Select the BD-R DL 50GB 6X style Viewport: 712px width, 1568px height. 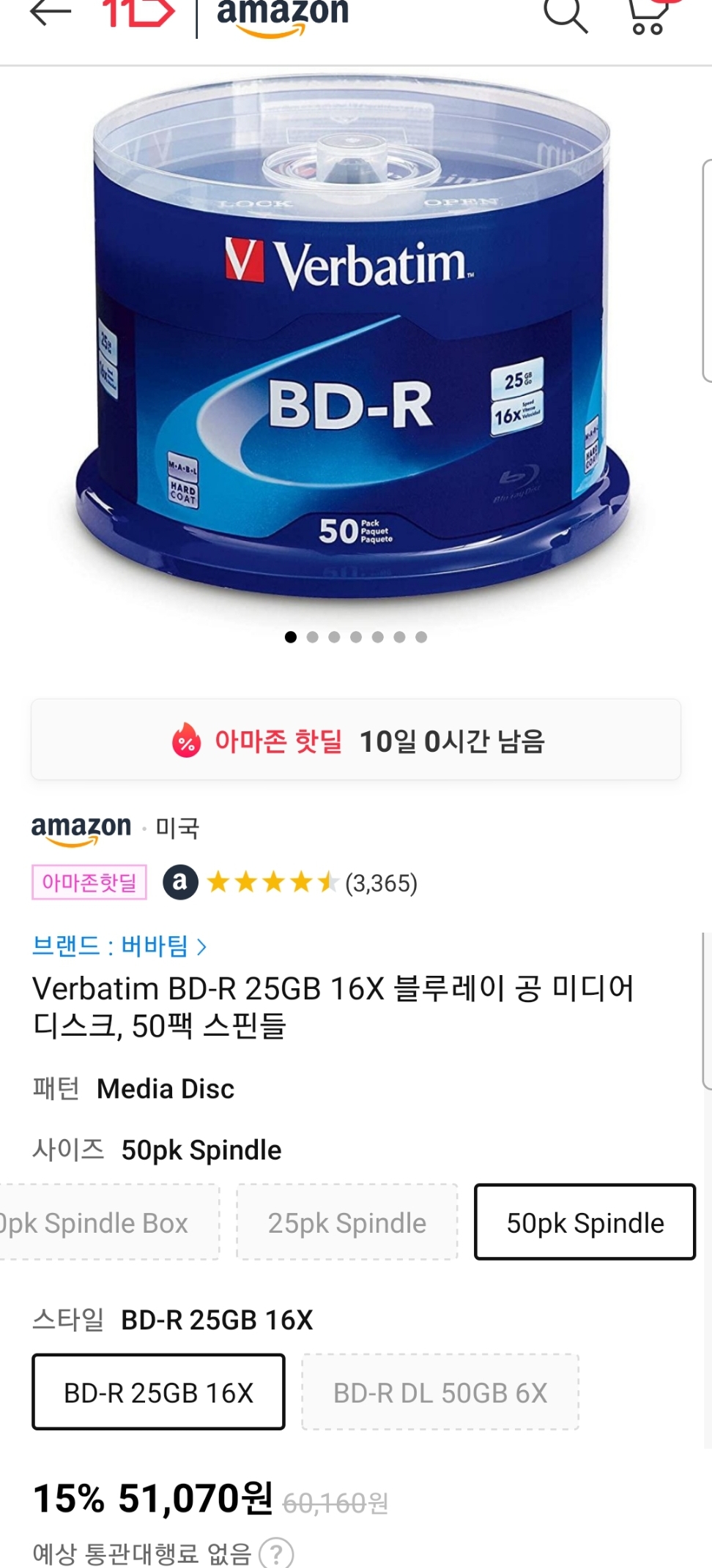440,1392
